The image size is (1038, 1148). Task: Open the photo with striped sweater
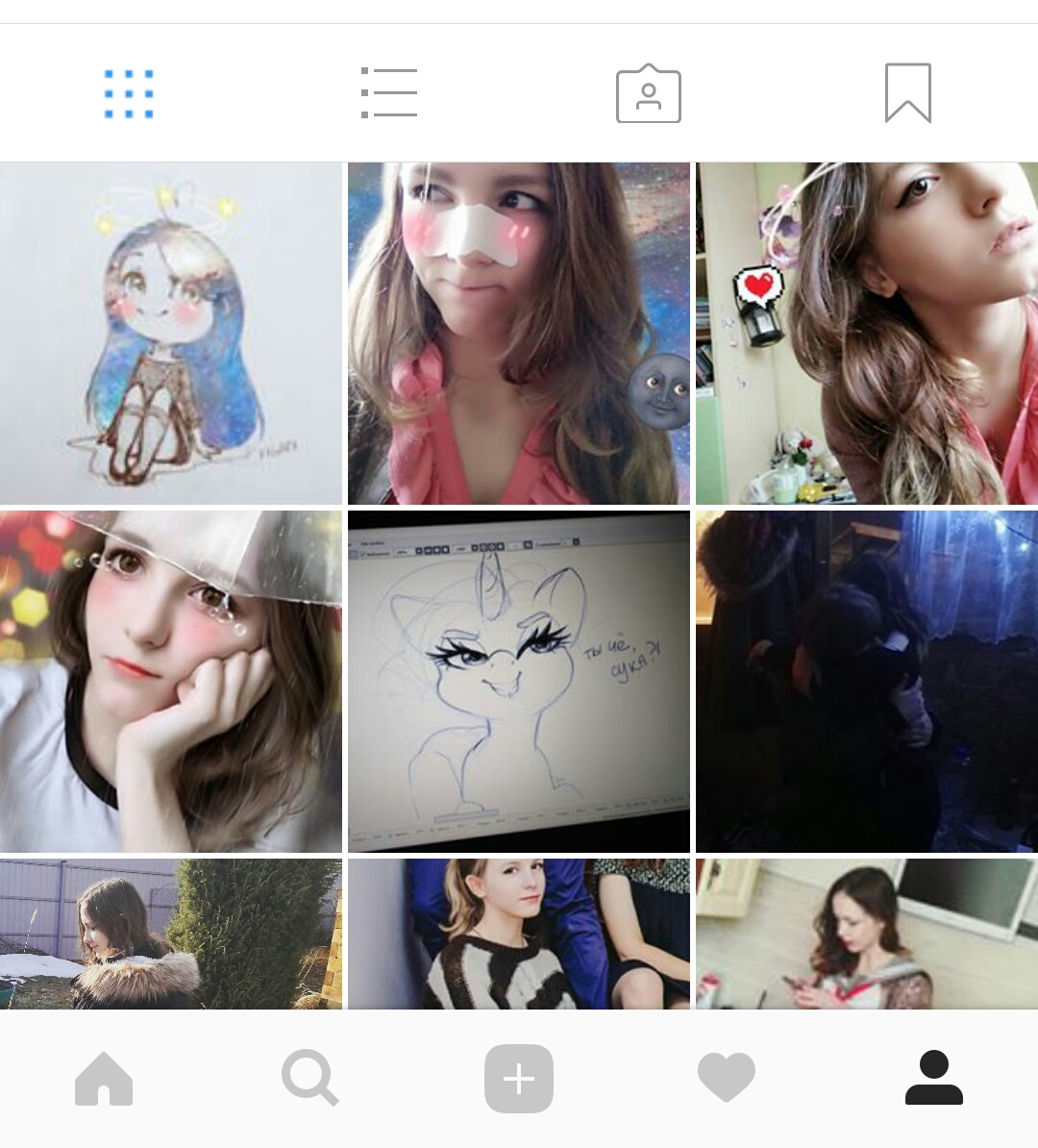coord(519,934)
